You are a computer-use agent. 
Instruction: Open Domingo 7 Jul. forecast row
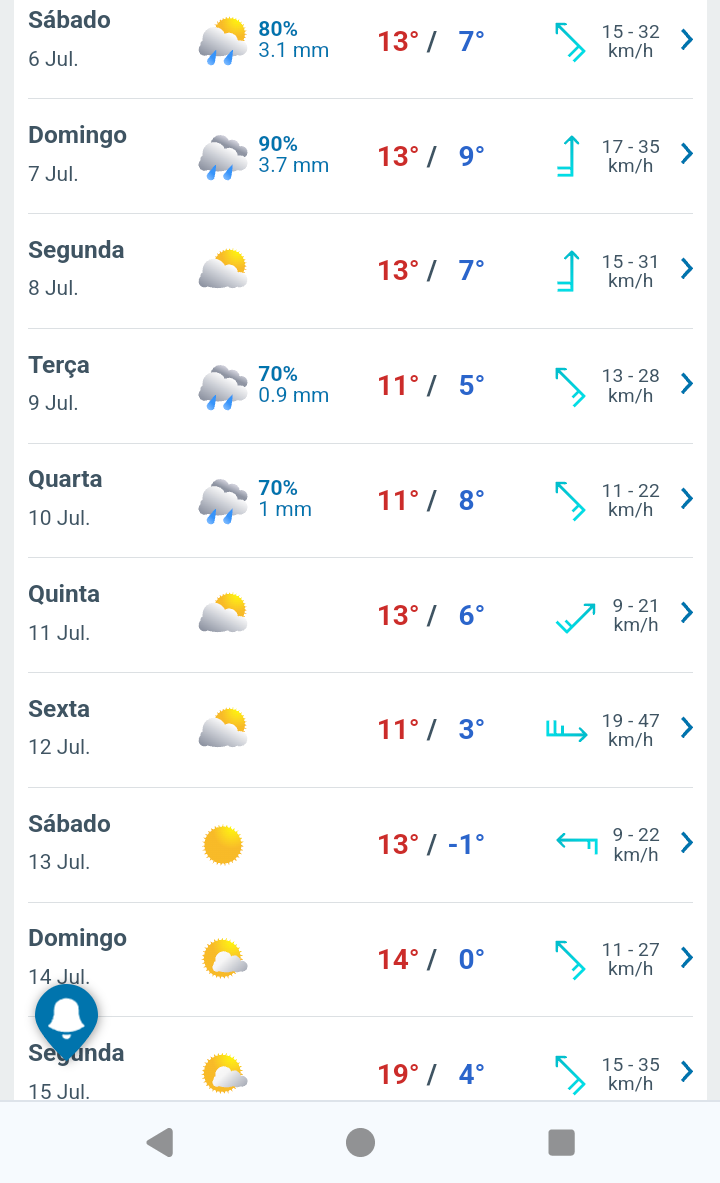[360, 155]
